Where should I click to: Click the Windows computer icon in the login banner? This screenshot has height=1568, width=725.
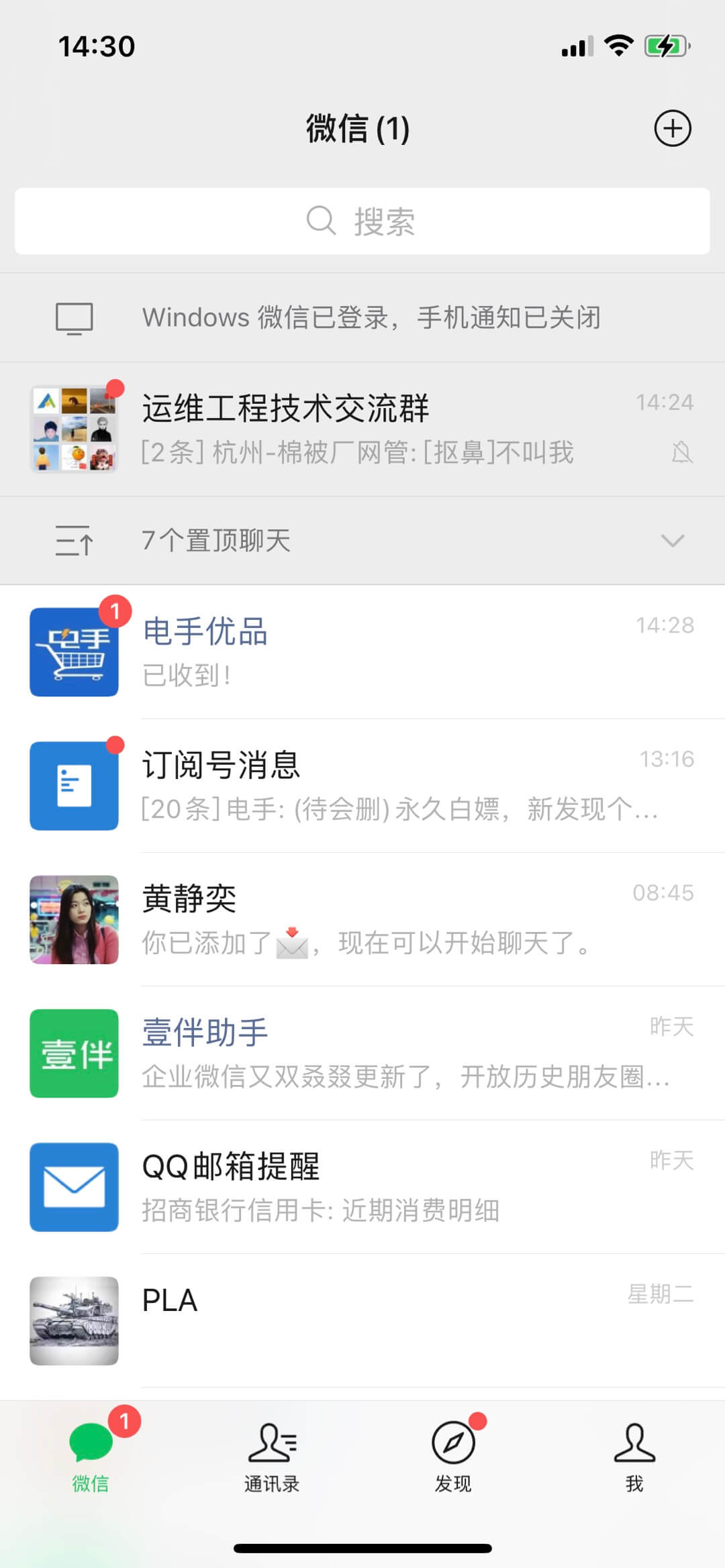click(74, 317)
